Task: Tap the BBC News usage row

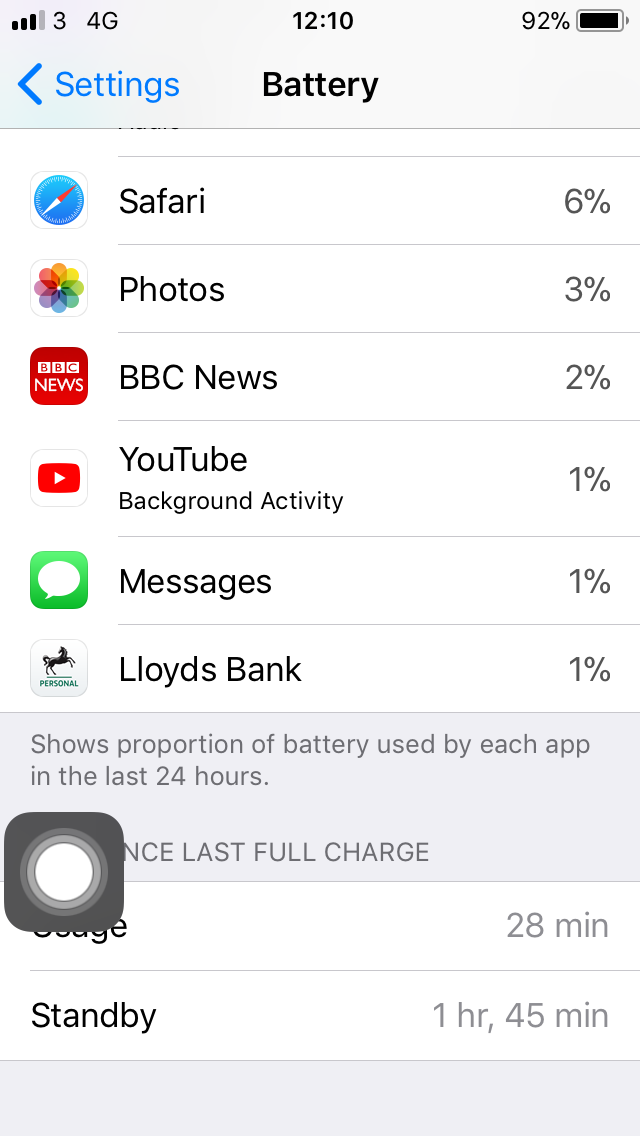Action: (x=320, y=377)
